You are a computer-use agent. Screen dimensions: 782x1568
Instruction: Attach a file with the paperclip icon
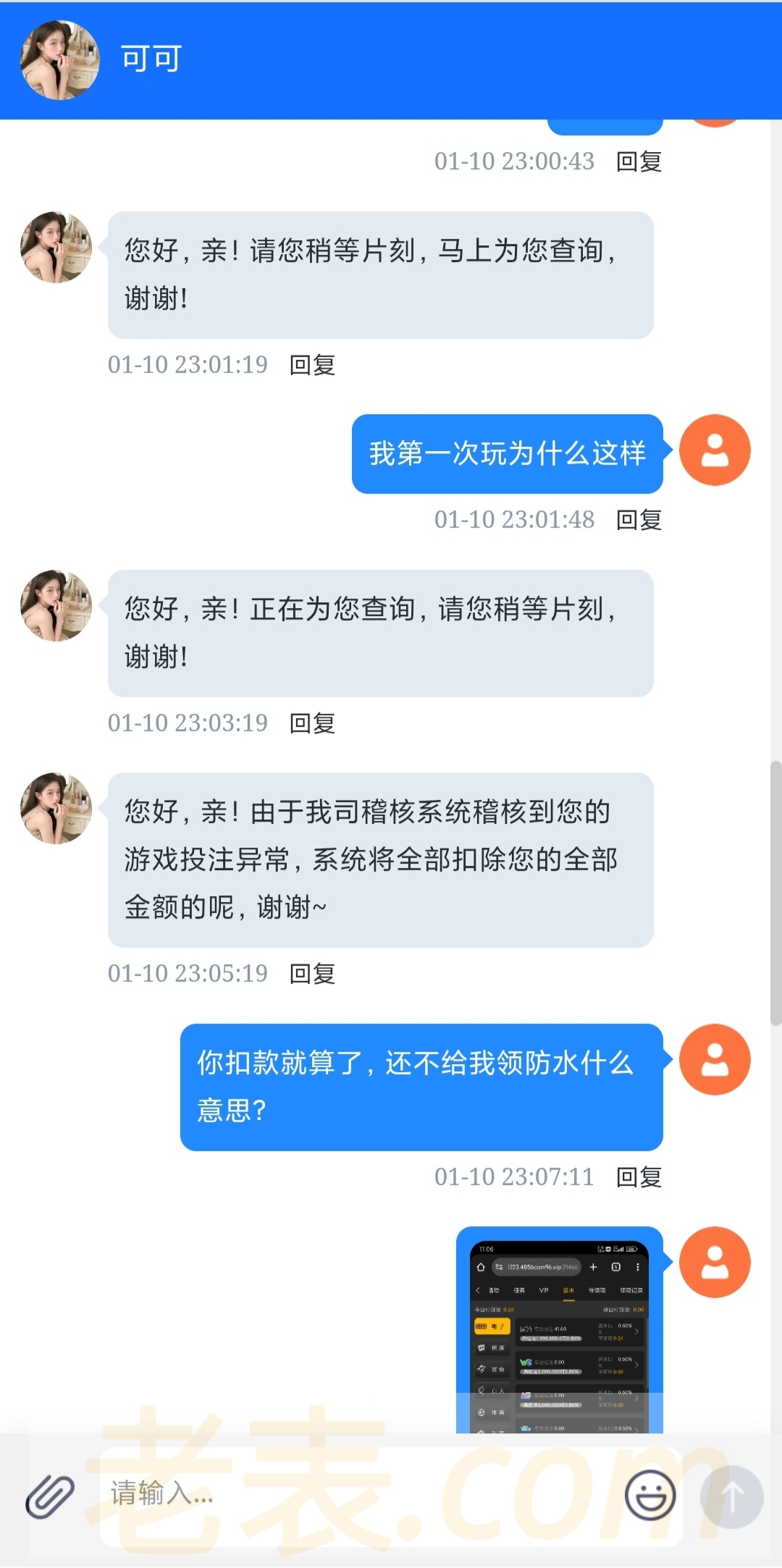(50, 1496)
